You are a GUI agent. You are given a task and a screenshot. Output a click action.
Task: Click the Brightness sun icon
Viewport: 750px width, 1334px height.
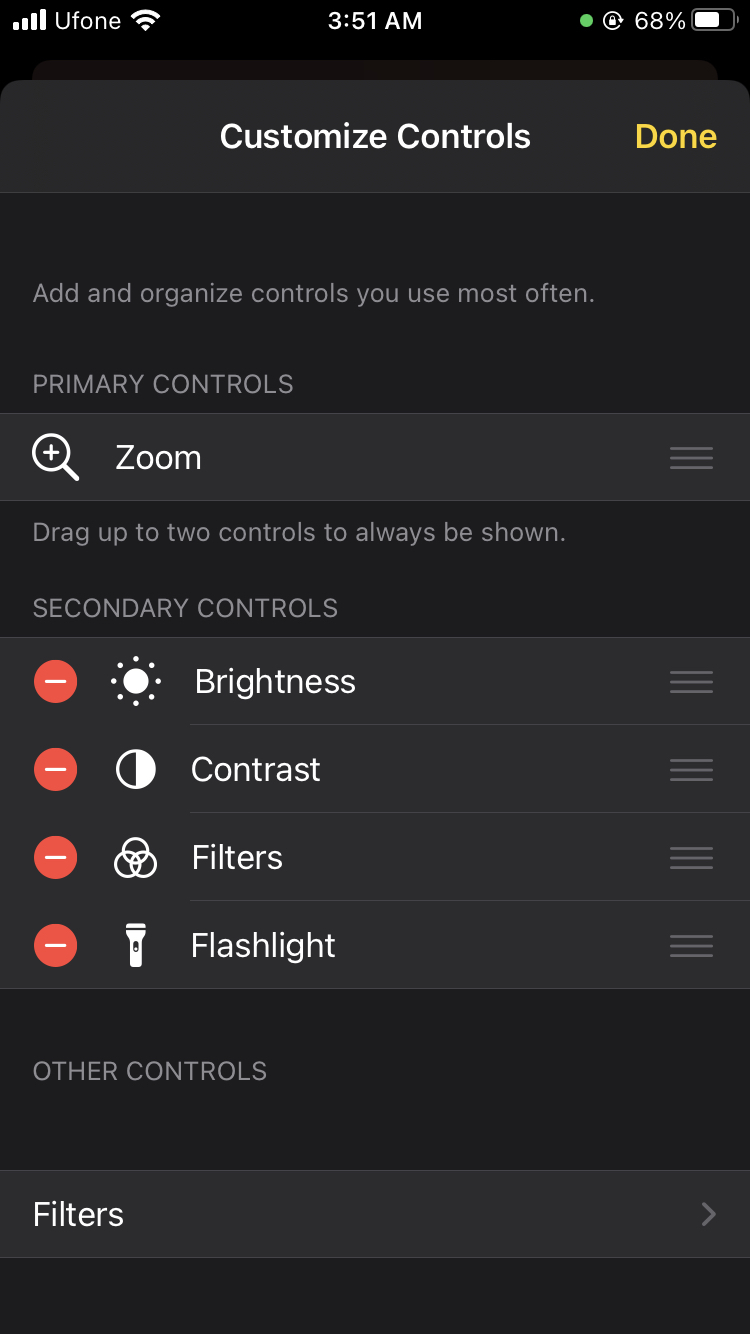point(135,681)
